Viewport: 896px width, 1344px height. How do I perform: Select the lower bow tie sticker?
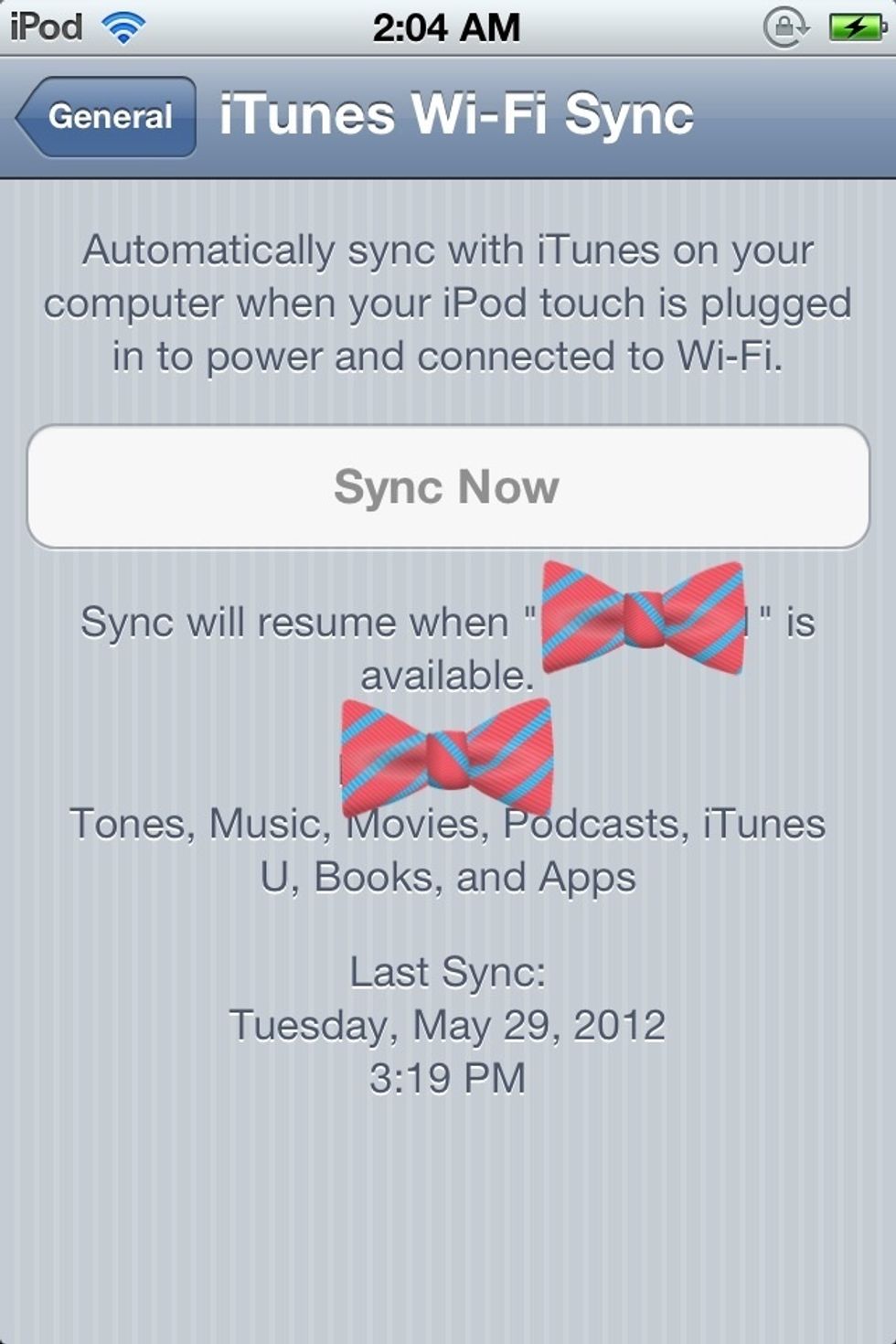448,754
